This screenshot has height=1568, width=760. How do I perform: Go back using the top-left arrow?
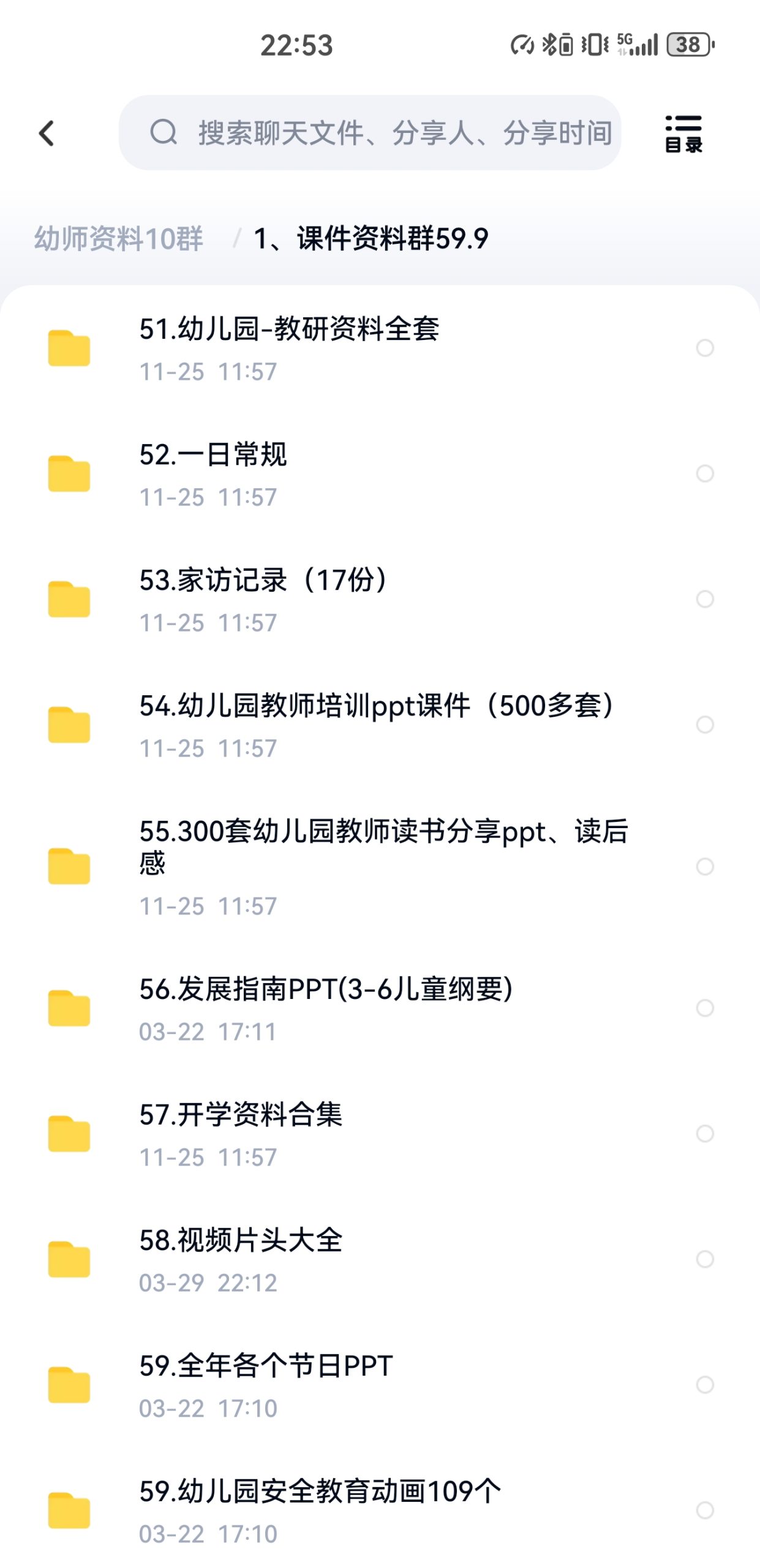(x=47, y=133)
